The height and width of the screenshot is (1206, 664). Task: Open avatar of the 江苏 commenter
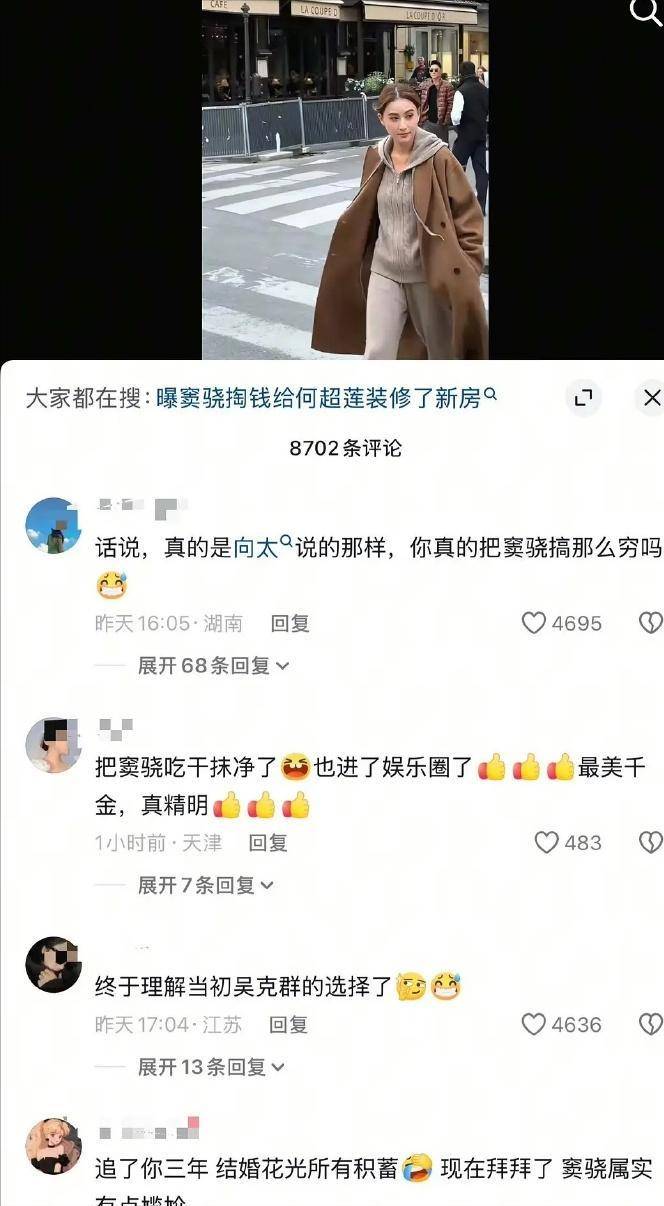point(53,964)
